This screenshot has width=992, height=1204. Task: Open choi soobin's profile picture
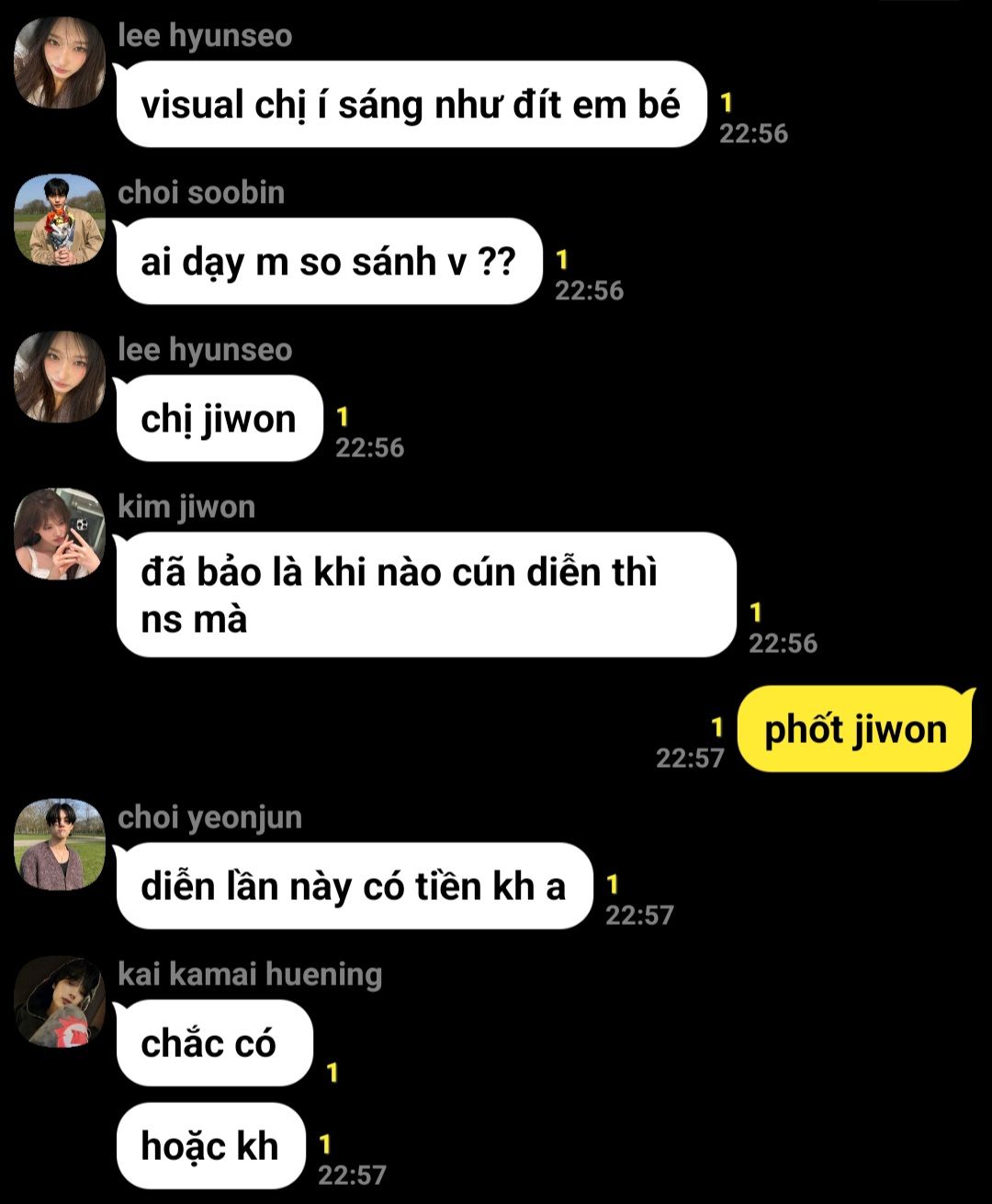click(60, 220)
